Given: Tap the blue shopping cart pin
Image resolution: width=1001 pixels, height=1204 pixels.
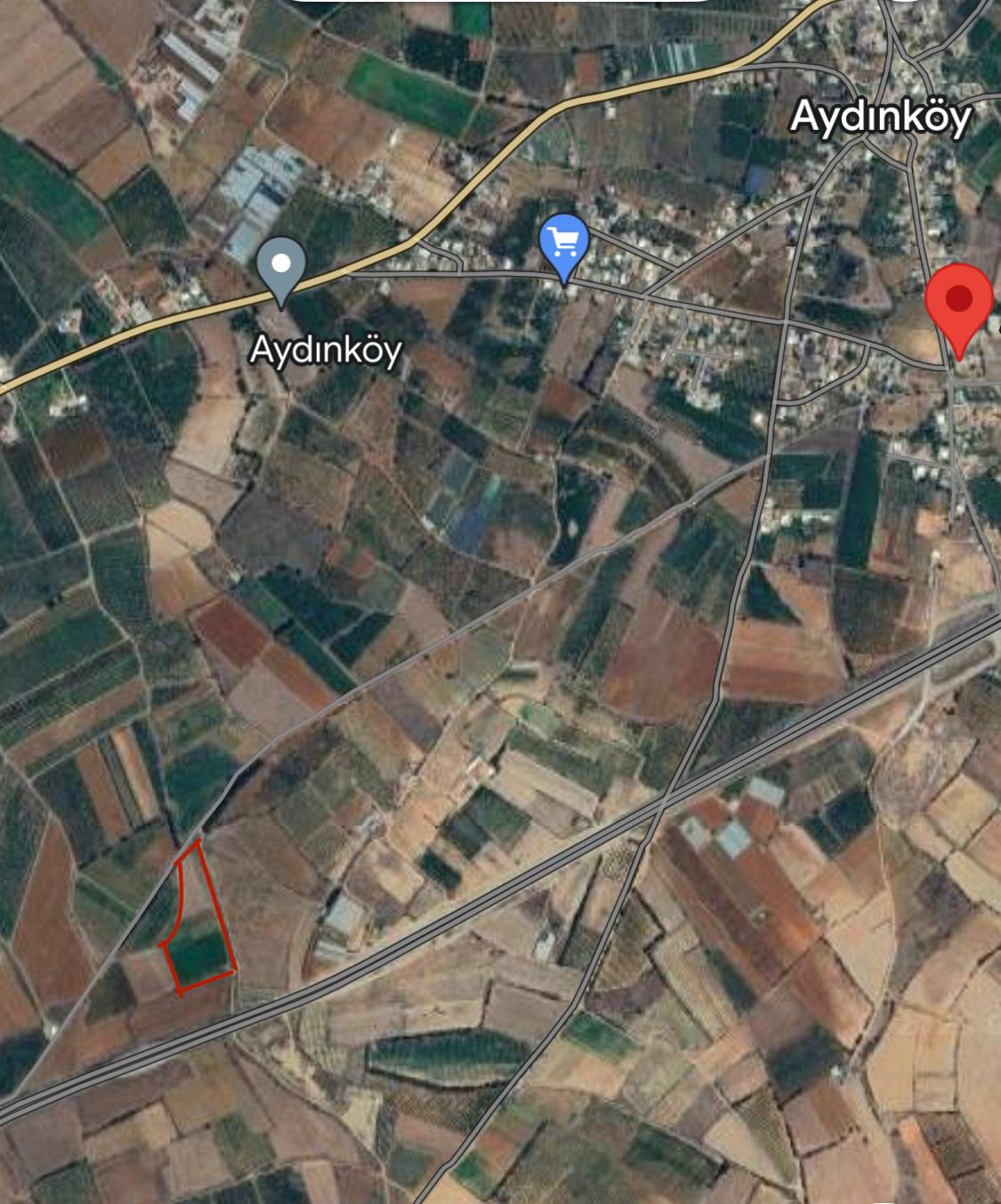Looking at the screenshot, I should coord(564,243).
